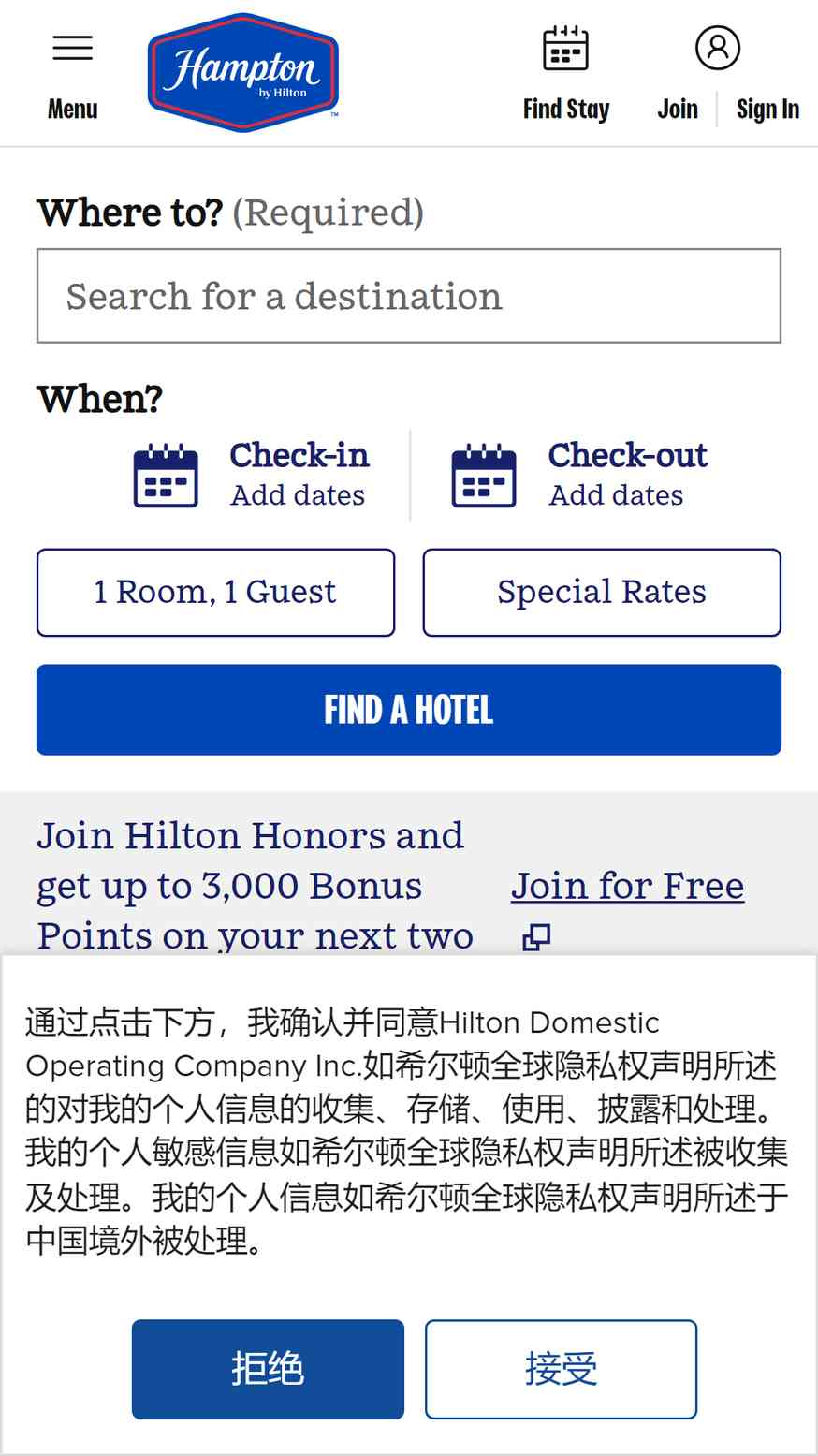Tap the Hampton by Hilton home logo
The height and width of the screenshot is (1456, 818).
point(243,72)
